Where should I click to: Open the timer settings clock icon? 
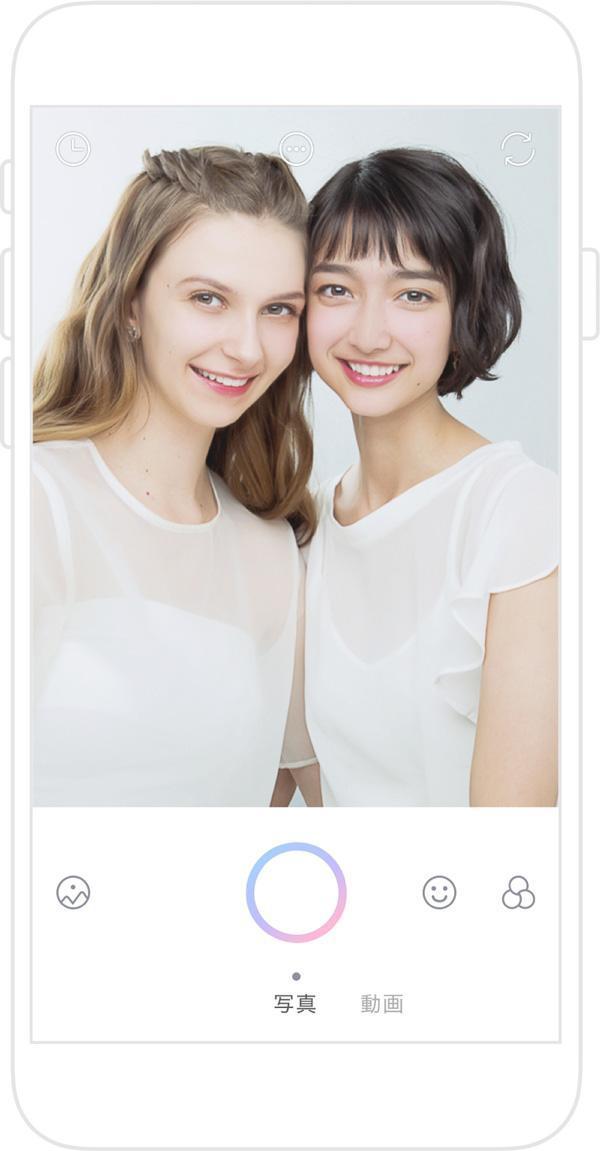coord(73,150)
